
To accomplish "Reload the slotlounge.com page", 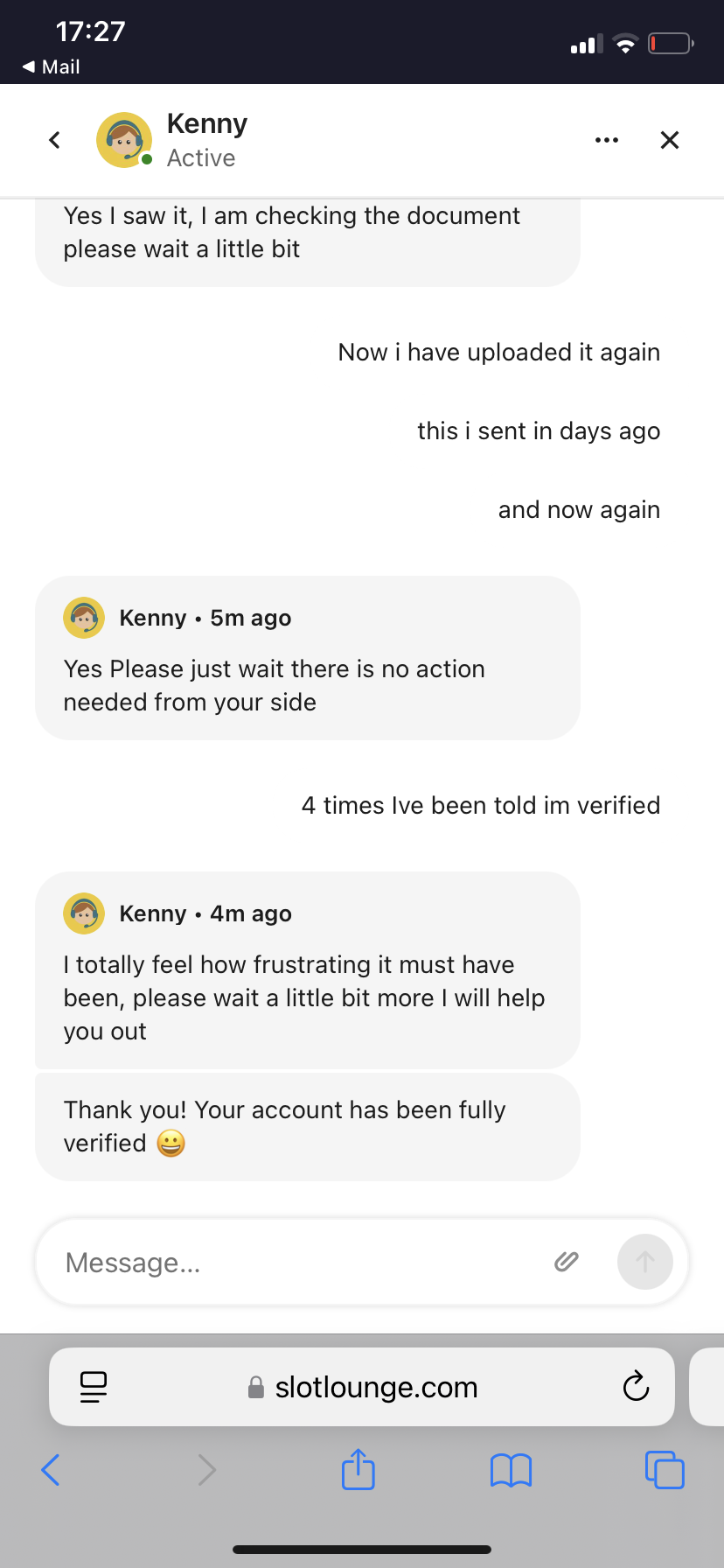I will point(636,1387).
